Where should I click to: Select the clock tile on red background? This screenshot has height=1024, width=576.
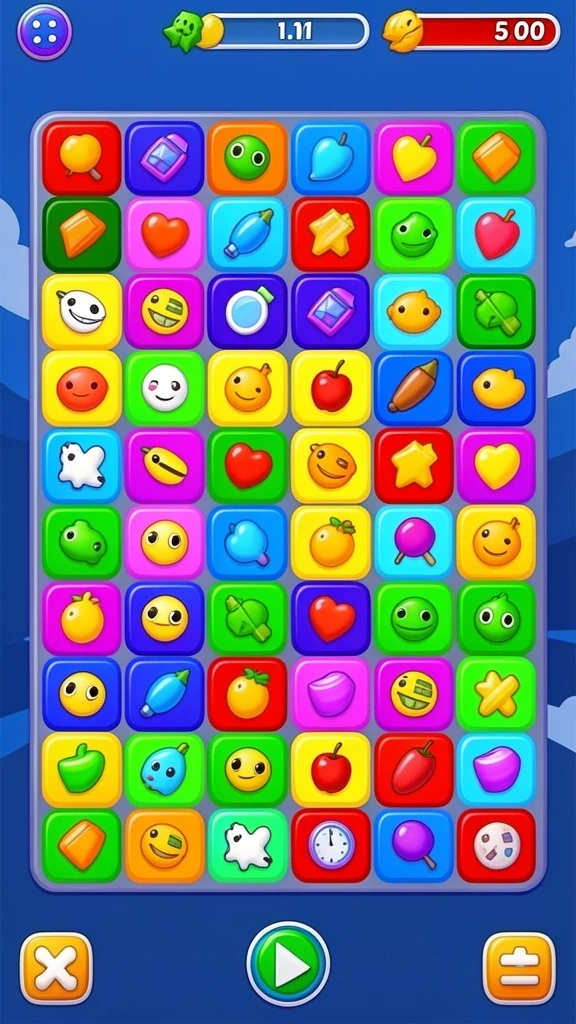(331, 846)
